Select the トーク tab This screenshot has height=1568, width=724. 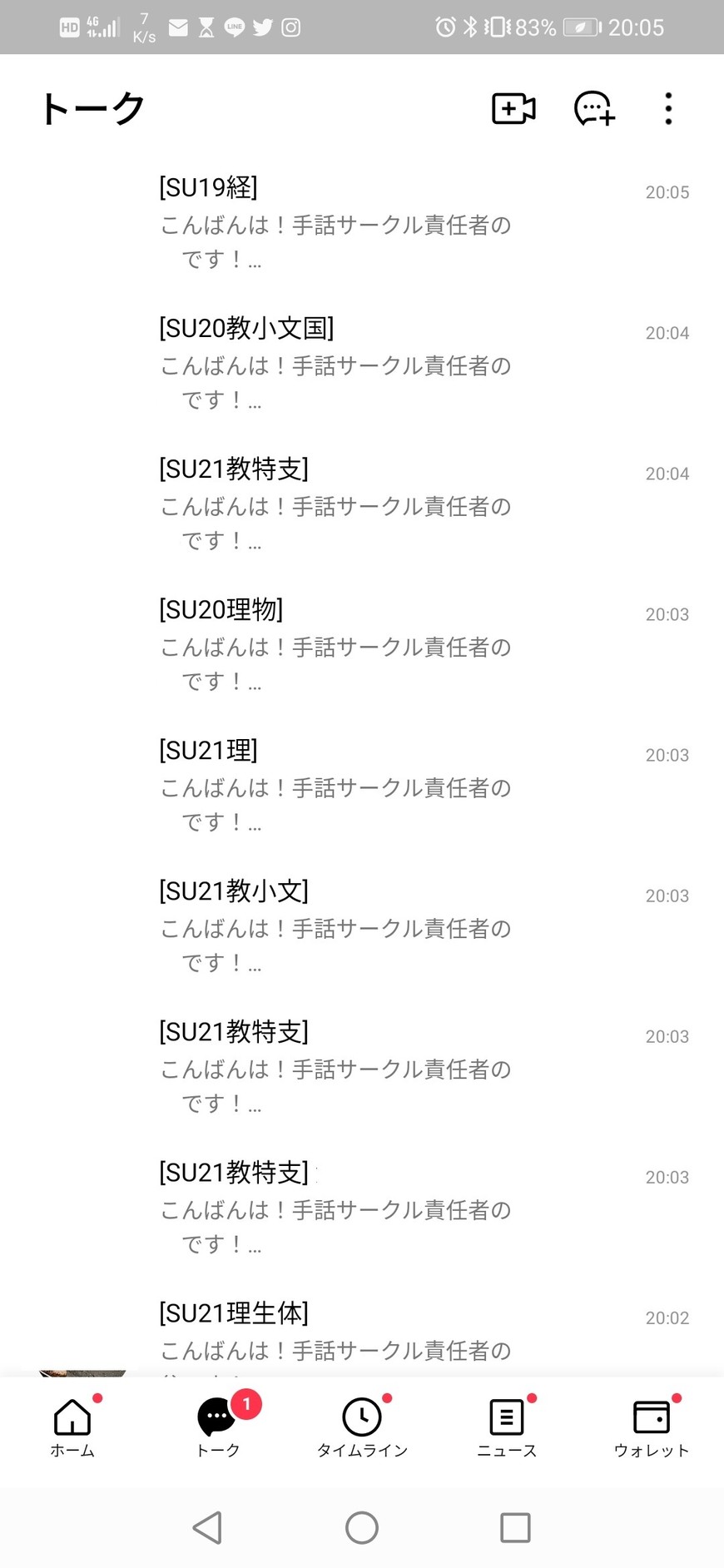click(x=217, y=1427)
